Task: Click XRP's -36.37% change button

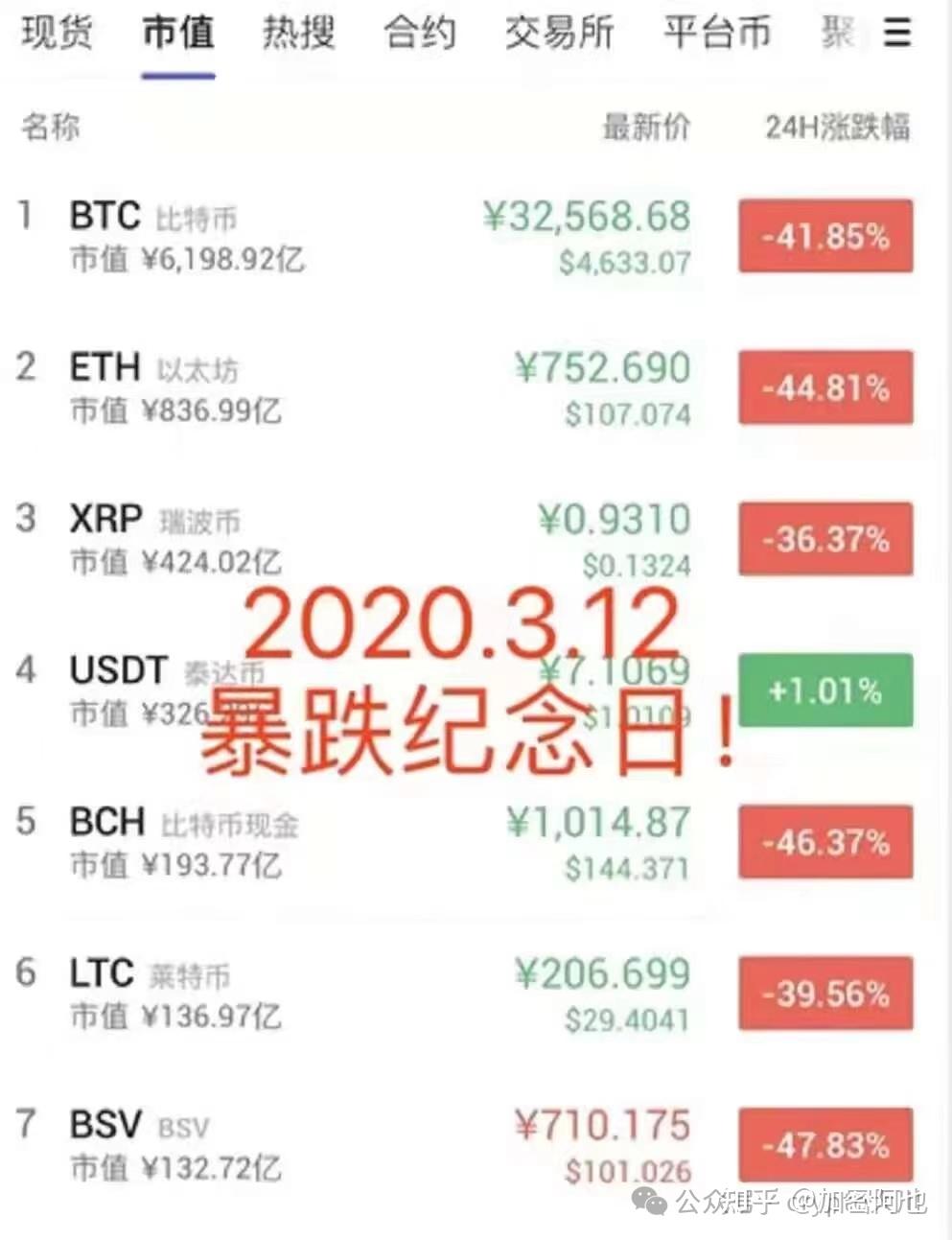Action: click(x=824, y=539)
